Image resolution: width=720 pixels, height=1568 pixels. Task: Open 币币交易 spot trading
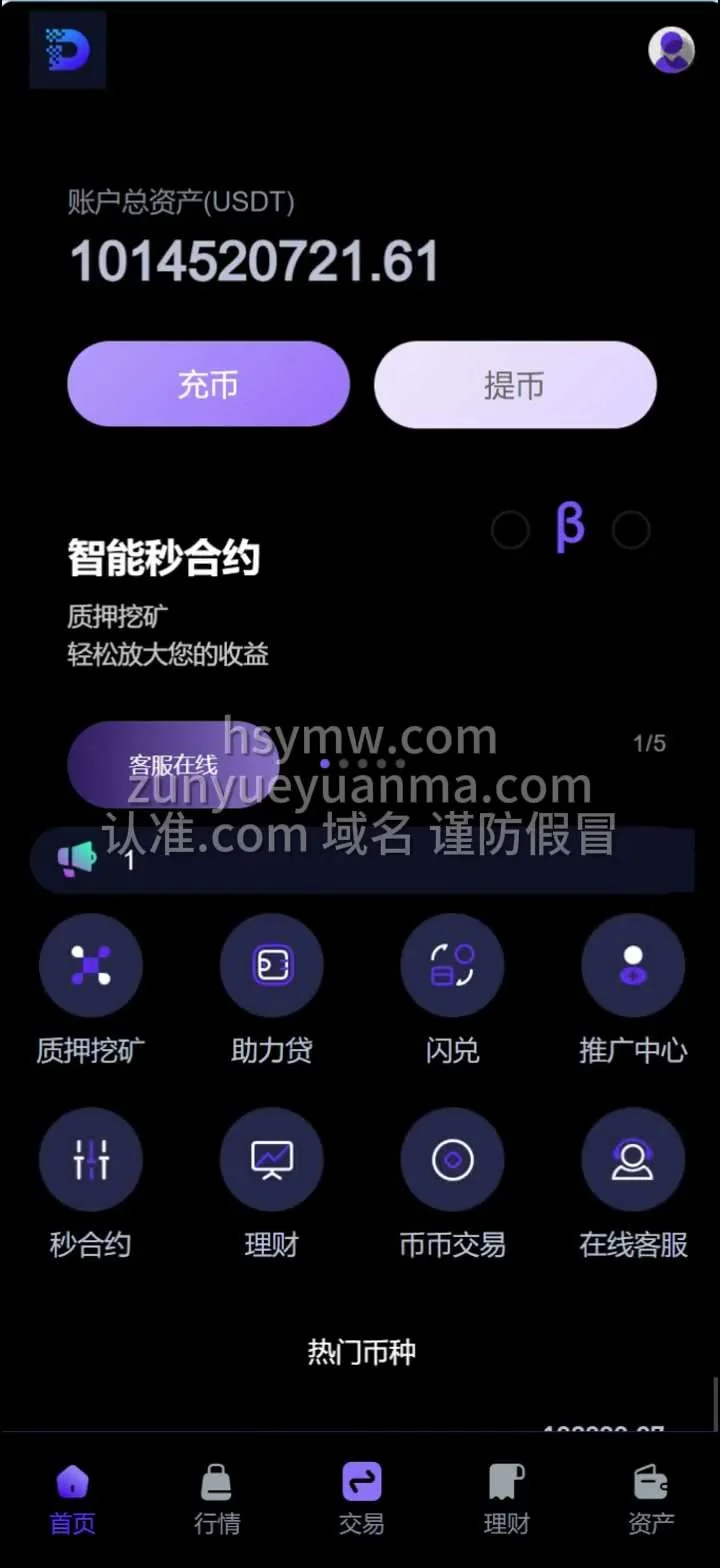pos(452,1160)
